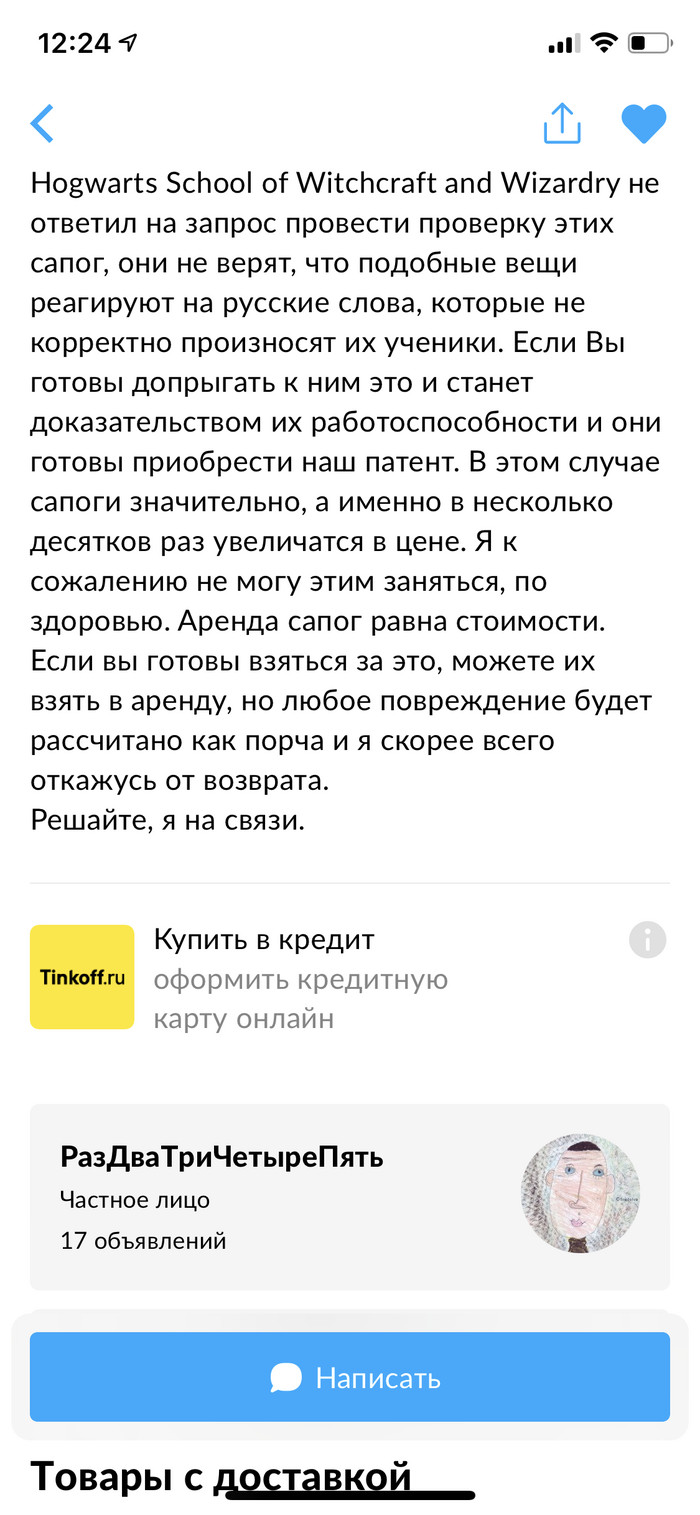Remove listing from favorites via heart
Image resolution: width=700 pixels, height=1515 pixels.
tap(643, 124)
